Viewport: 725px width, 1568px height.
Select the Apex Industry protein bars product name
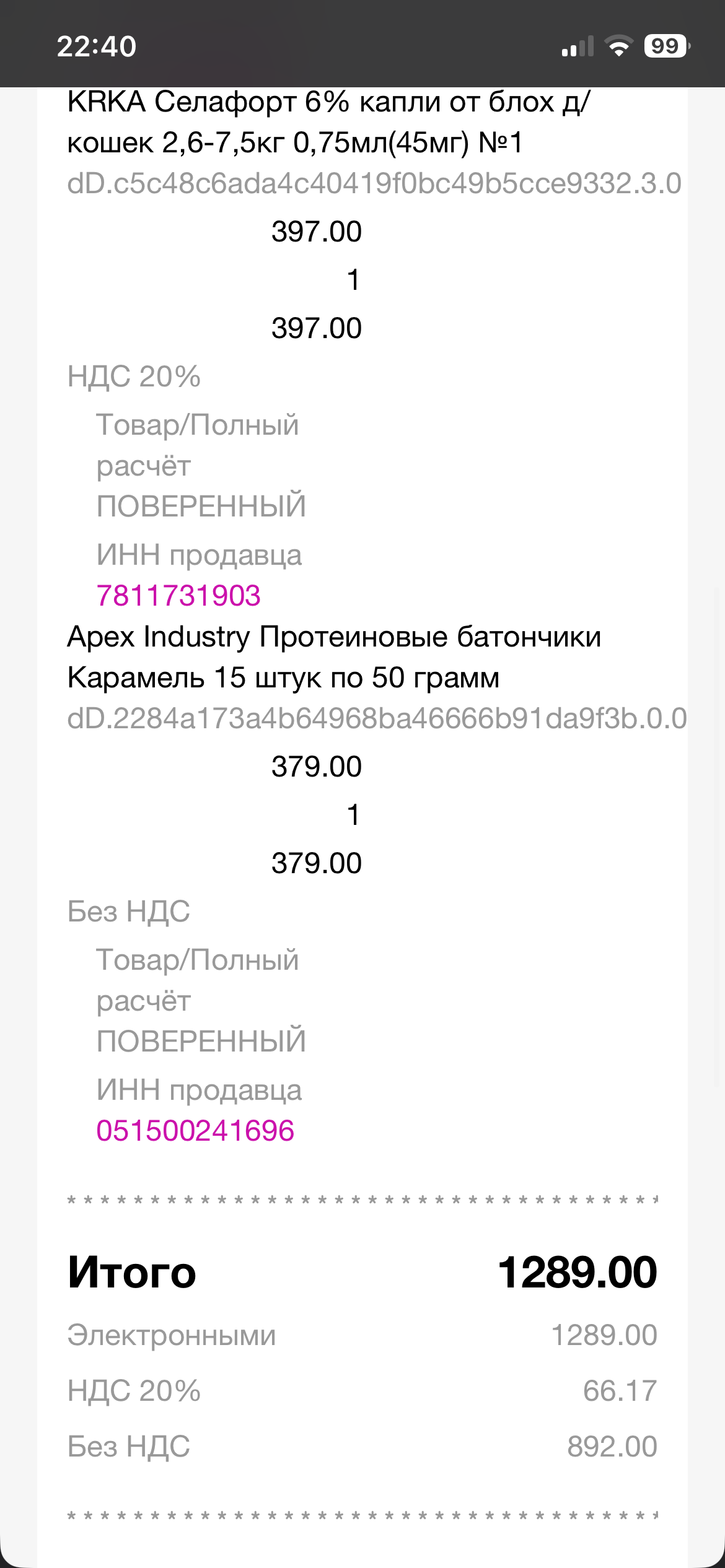pyautogui.click(x=335, y=658)
